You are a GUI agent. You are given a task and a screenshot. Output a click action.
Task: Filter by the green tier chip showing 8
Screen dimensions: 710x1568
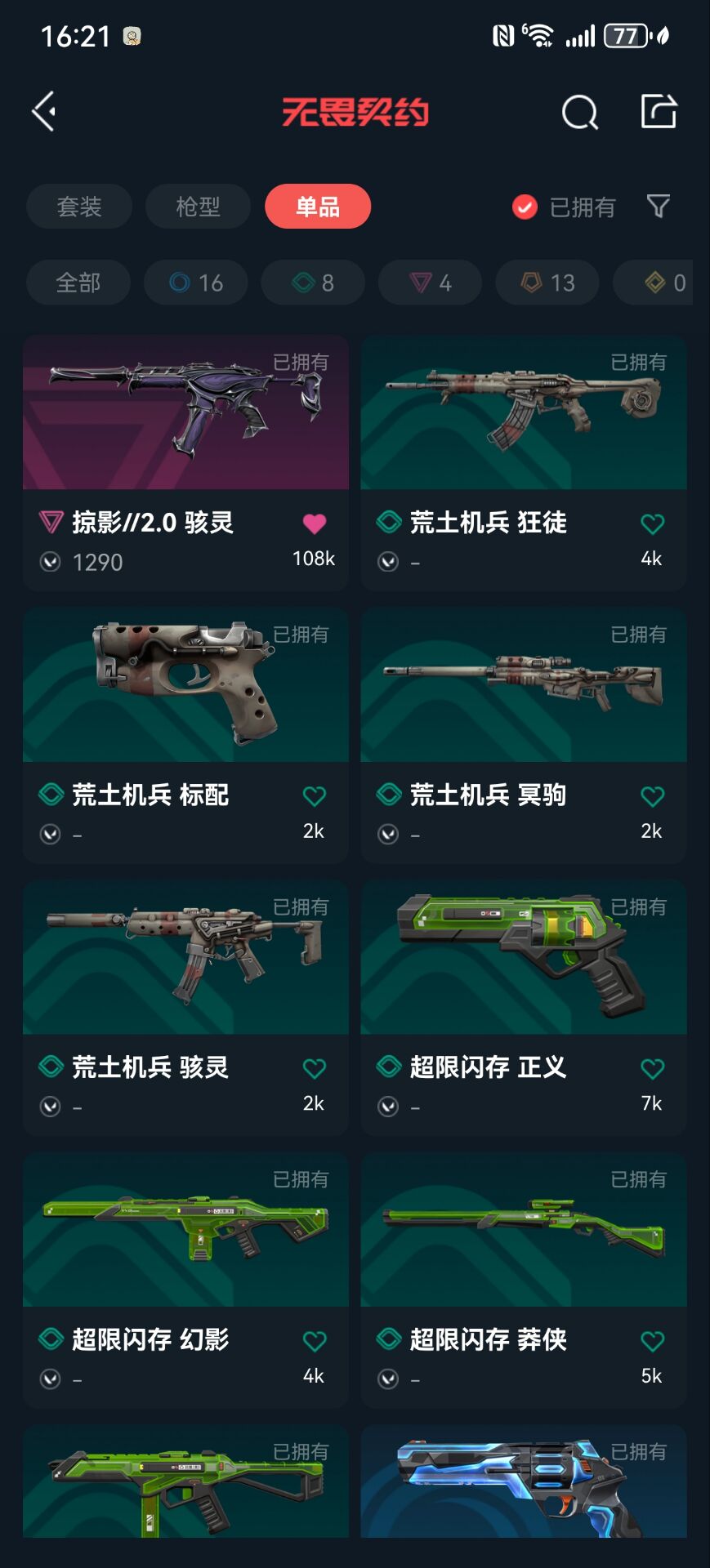pyautogui.click(x=313, y=283)
